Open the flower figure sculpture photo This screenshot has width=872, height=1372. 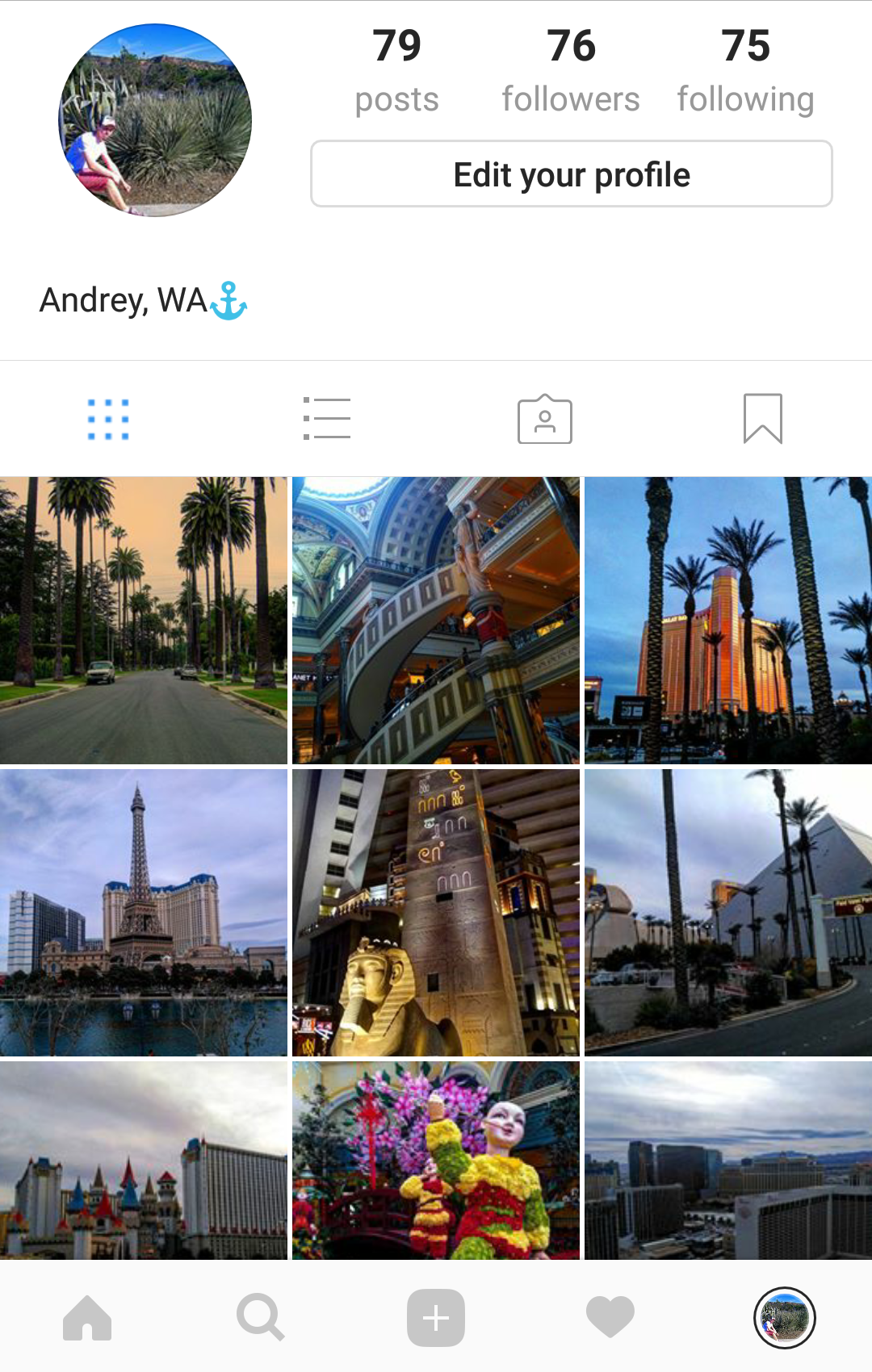pos(436,1161)
